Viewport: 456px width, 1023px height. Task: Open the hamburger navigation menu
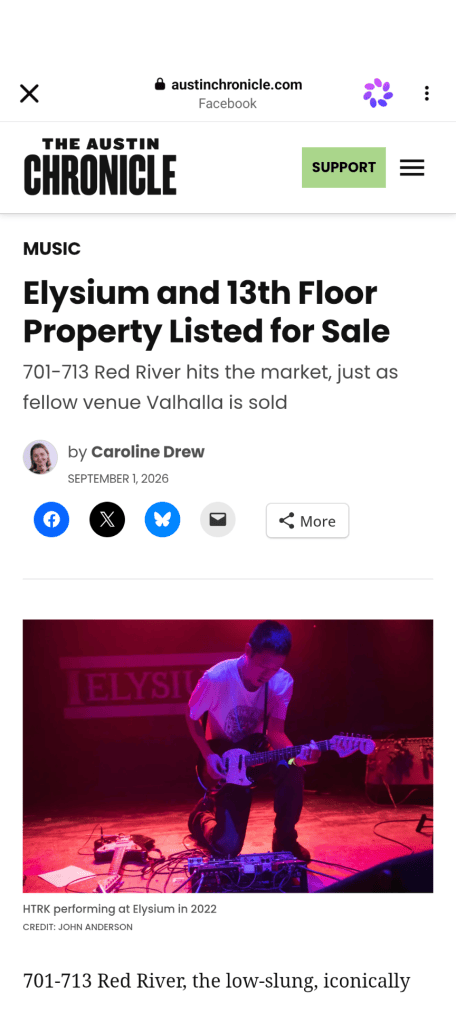click(x=412, y=168)
